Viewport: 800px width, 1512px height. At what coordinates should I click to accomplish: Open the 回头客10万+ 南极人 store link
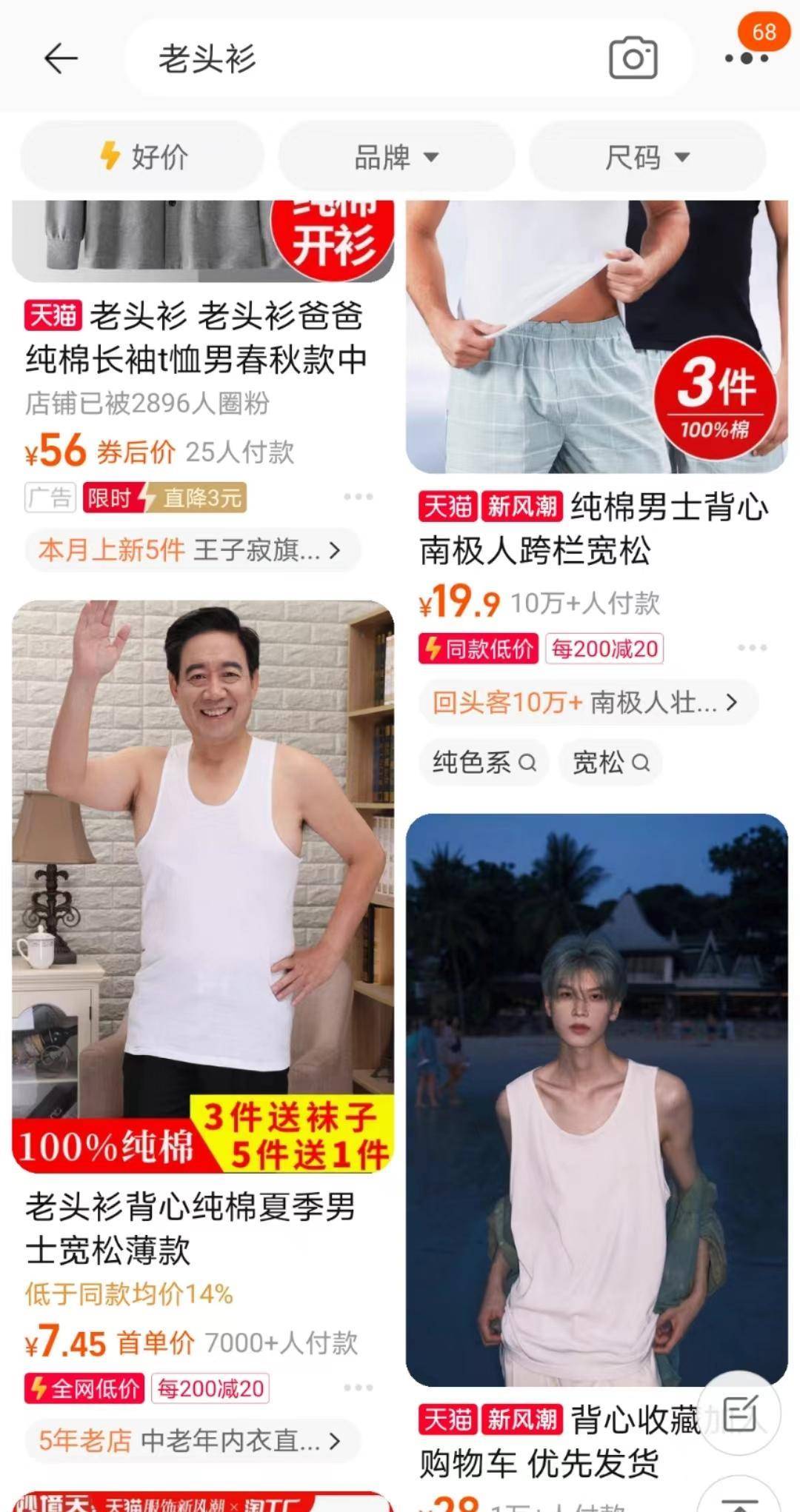[x=585, y=702]
